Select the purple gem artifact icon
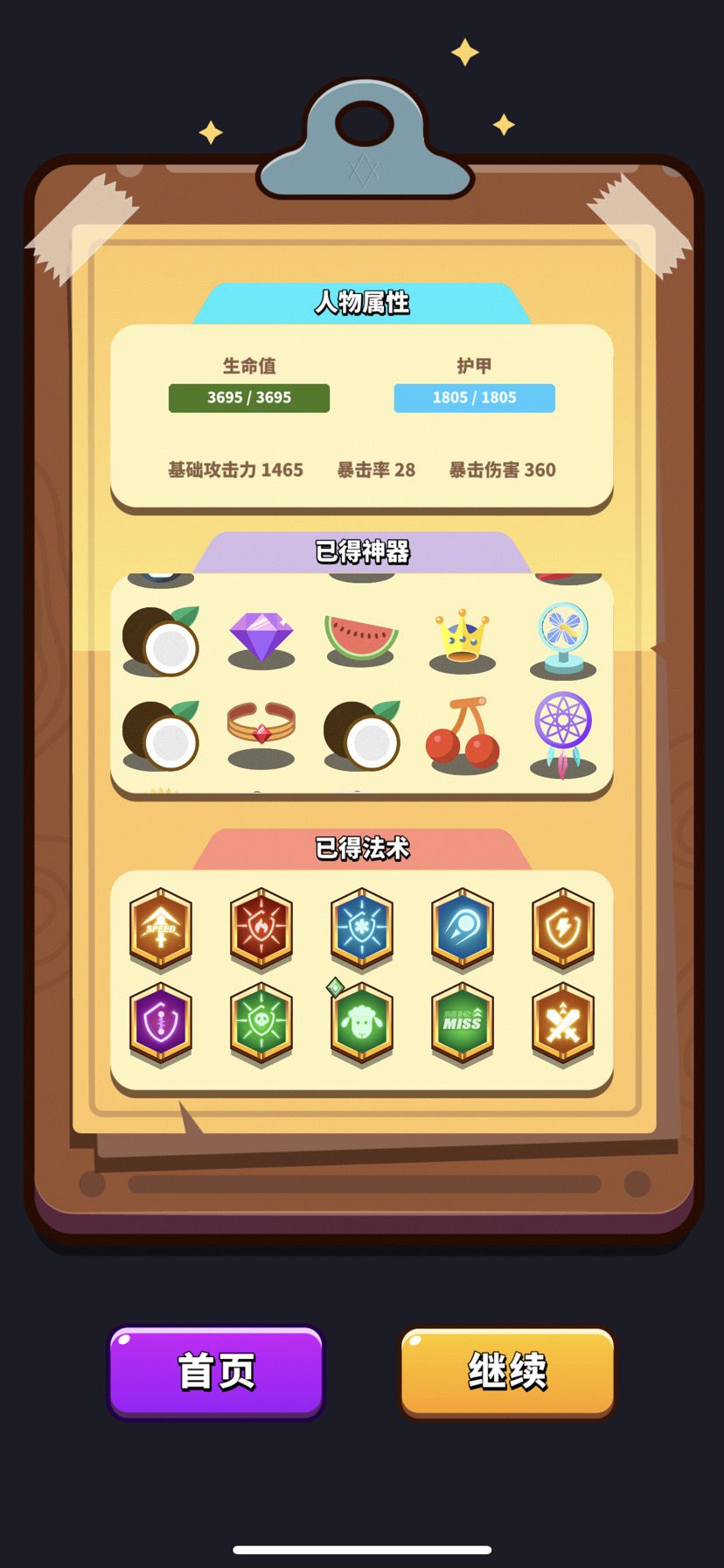The width and height of the screenshot is (724, 1568). coord(261,638)
